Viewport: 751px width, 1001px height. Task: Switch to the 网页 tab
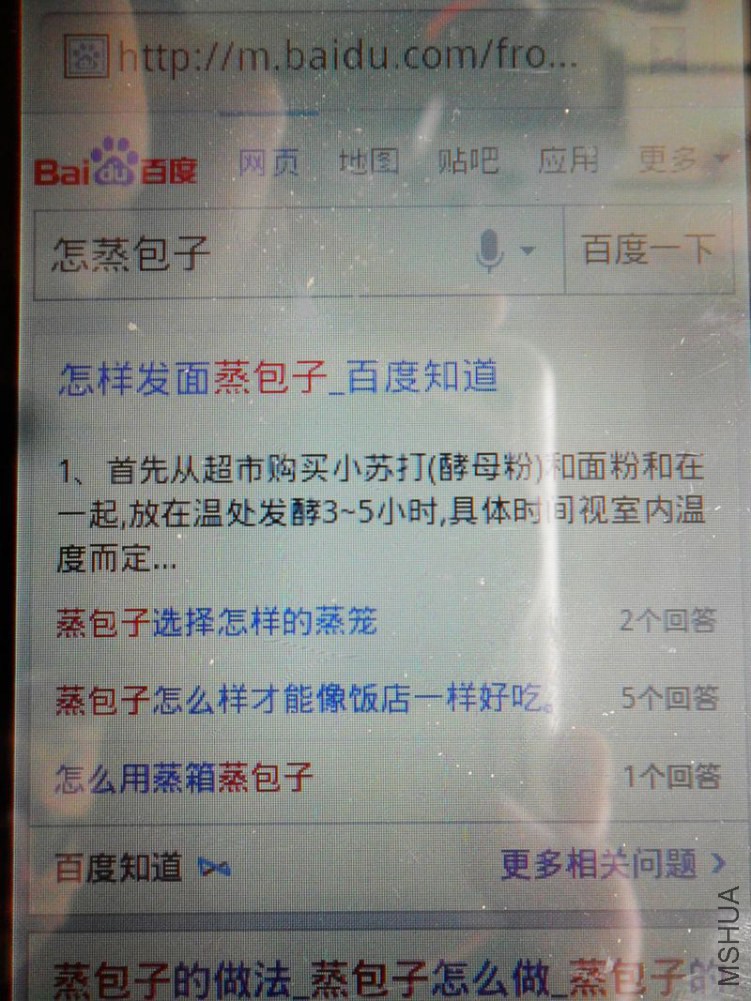tap(268, 161)
